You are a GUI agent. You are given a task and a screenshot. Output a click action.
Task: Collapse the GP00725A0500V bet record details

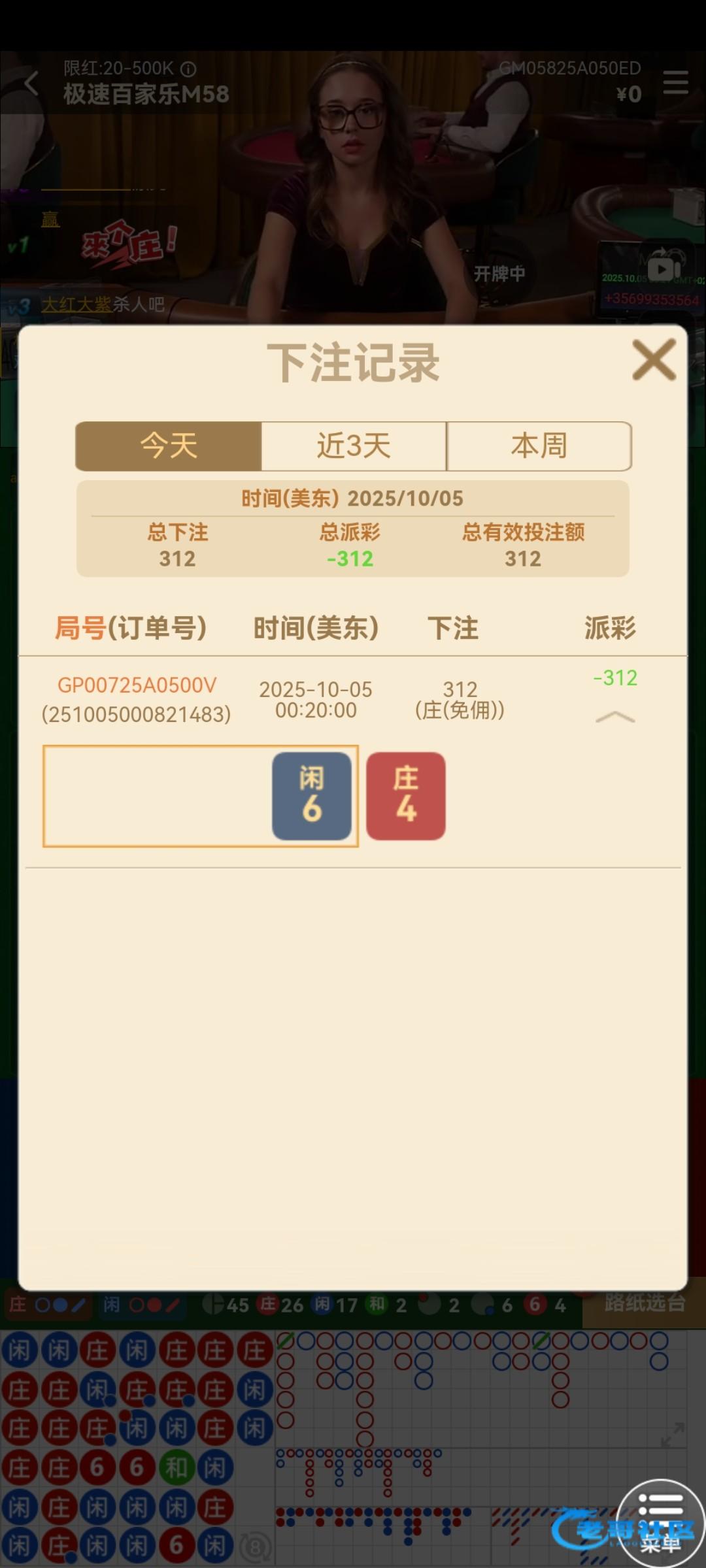pyautogui.click(x=615, y=717)
